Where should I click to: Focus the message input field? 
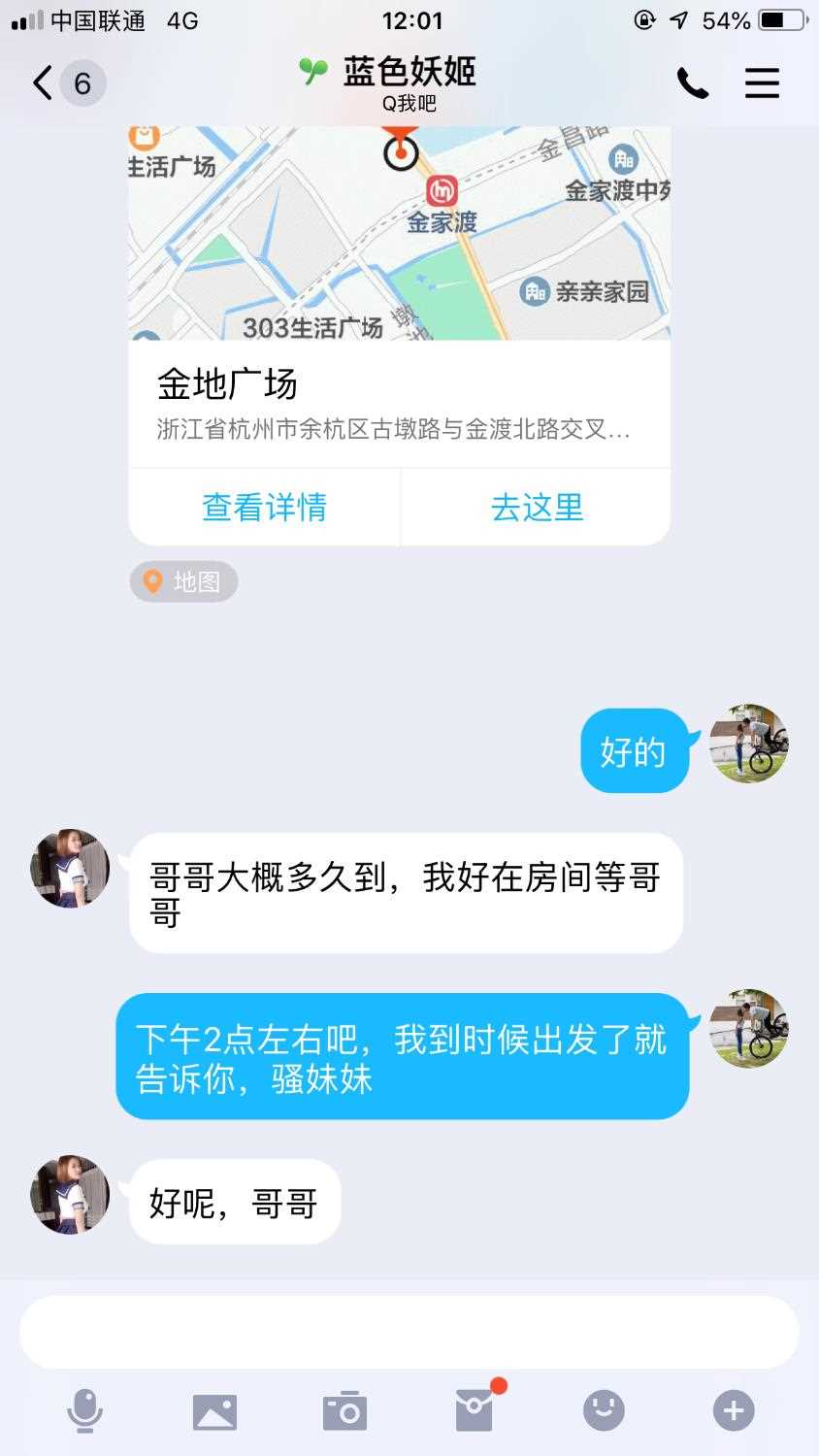[x=409, y=1332]
